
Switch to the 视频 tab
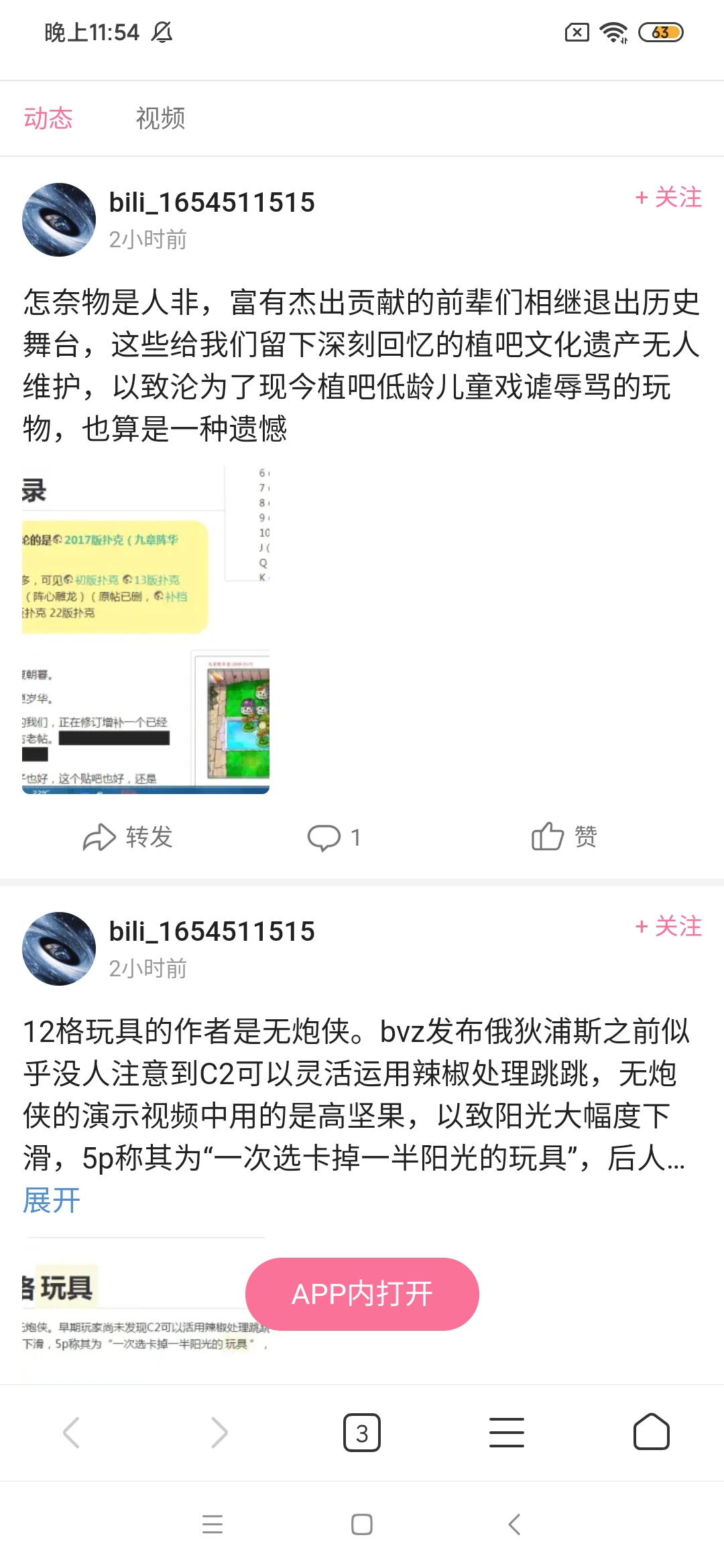coord(160,118)
